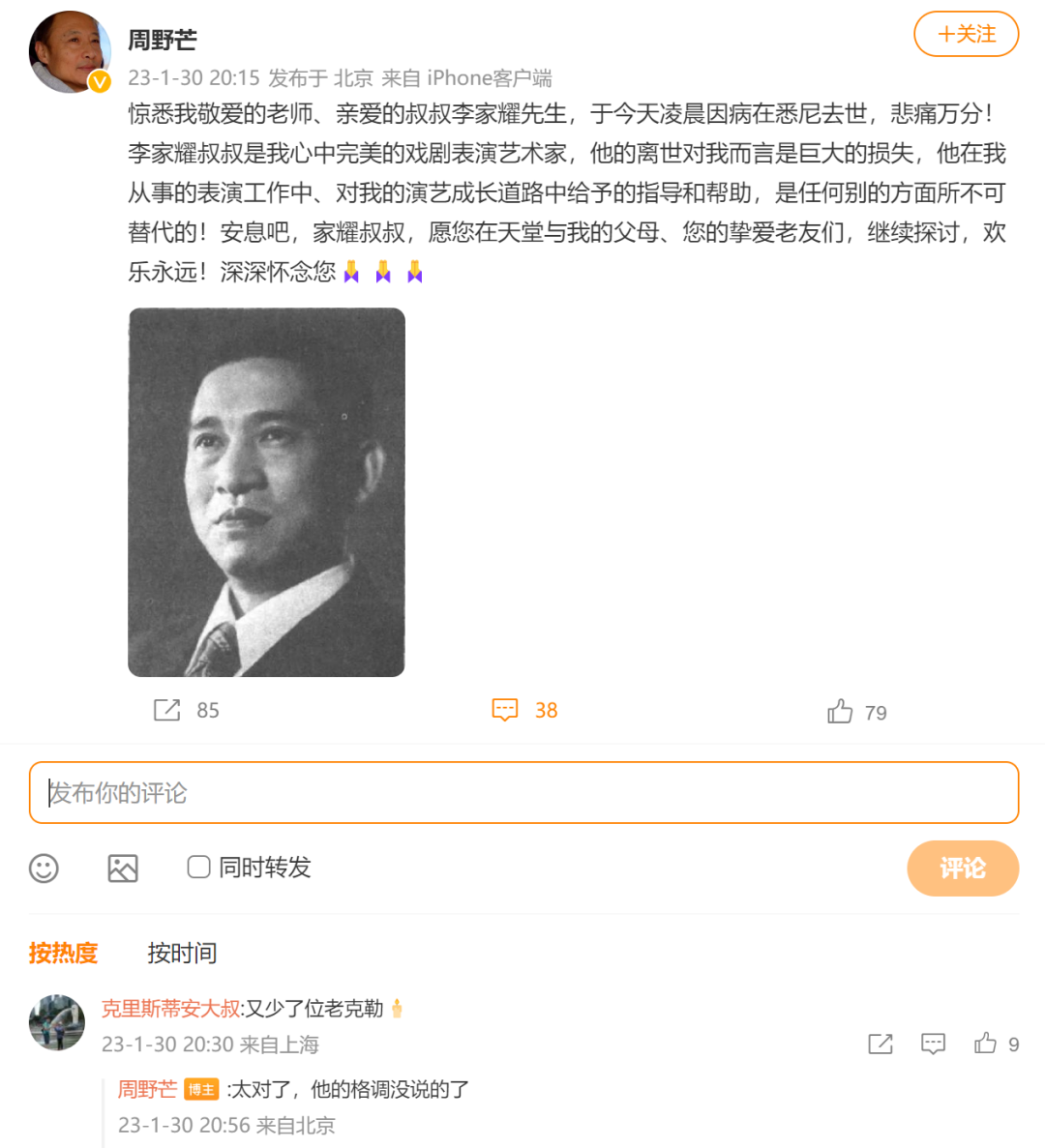The width and height of the screenshot is (1045, 1148).
Task: Sort comments by 按热度
Action: pyautogui.click(x=64, y=954)
